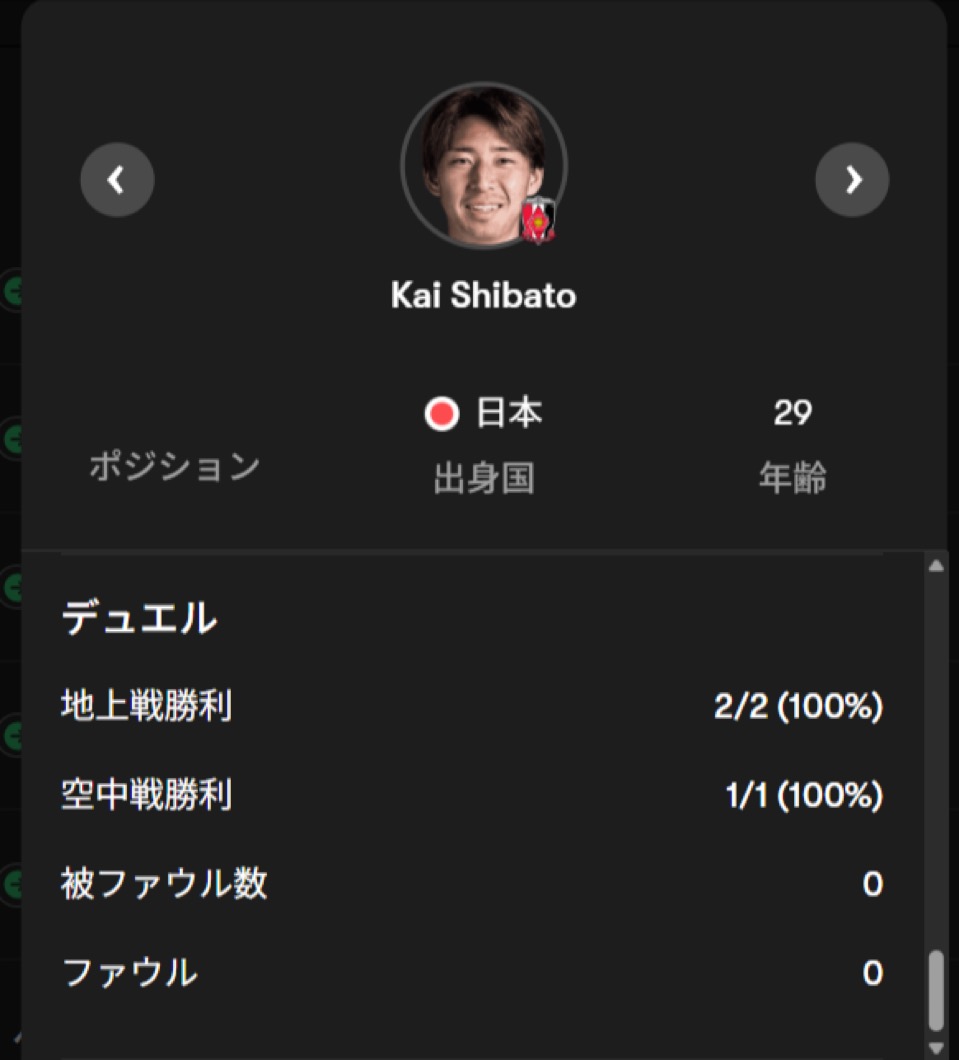The width and height of the screenshot is (959, 1060).
Task: Go to the next player
Action: pyautogui.click(x=852, y=180)
